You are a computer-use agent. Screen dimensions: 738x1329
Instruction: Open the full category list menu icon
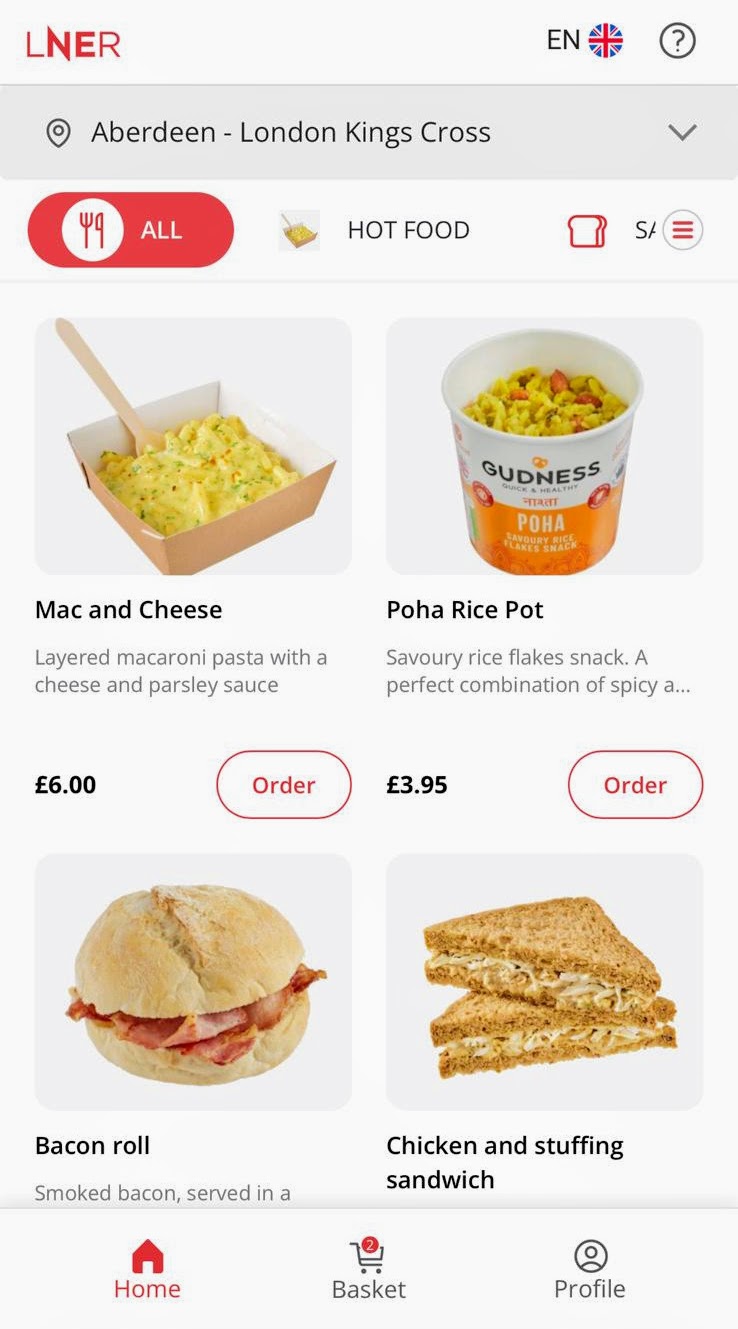pyautogui.click(x=683, y=231)
